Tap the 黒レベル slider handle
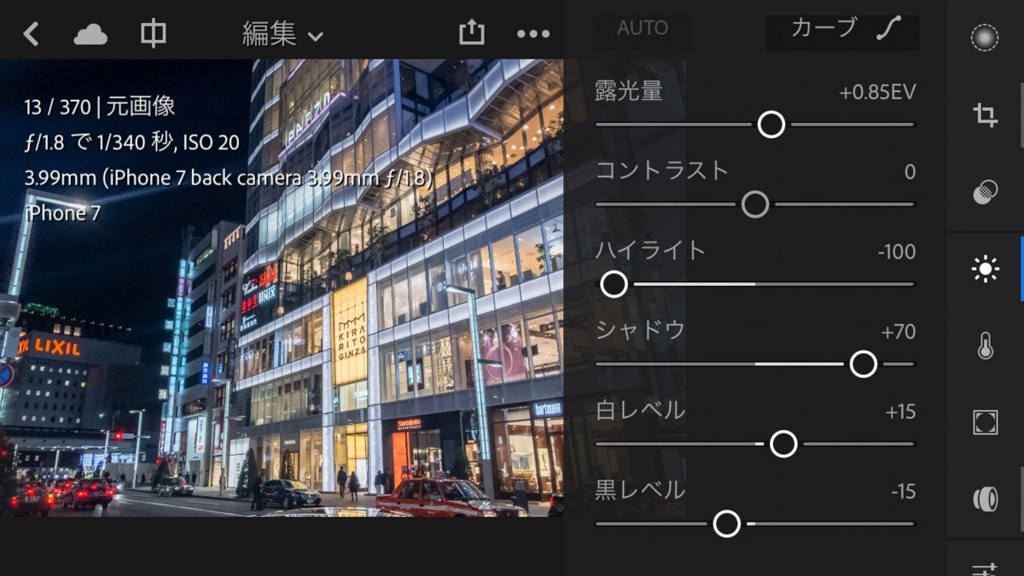The width and height of the screenshot is (1024, 576). tap(727, 523)
